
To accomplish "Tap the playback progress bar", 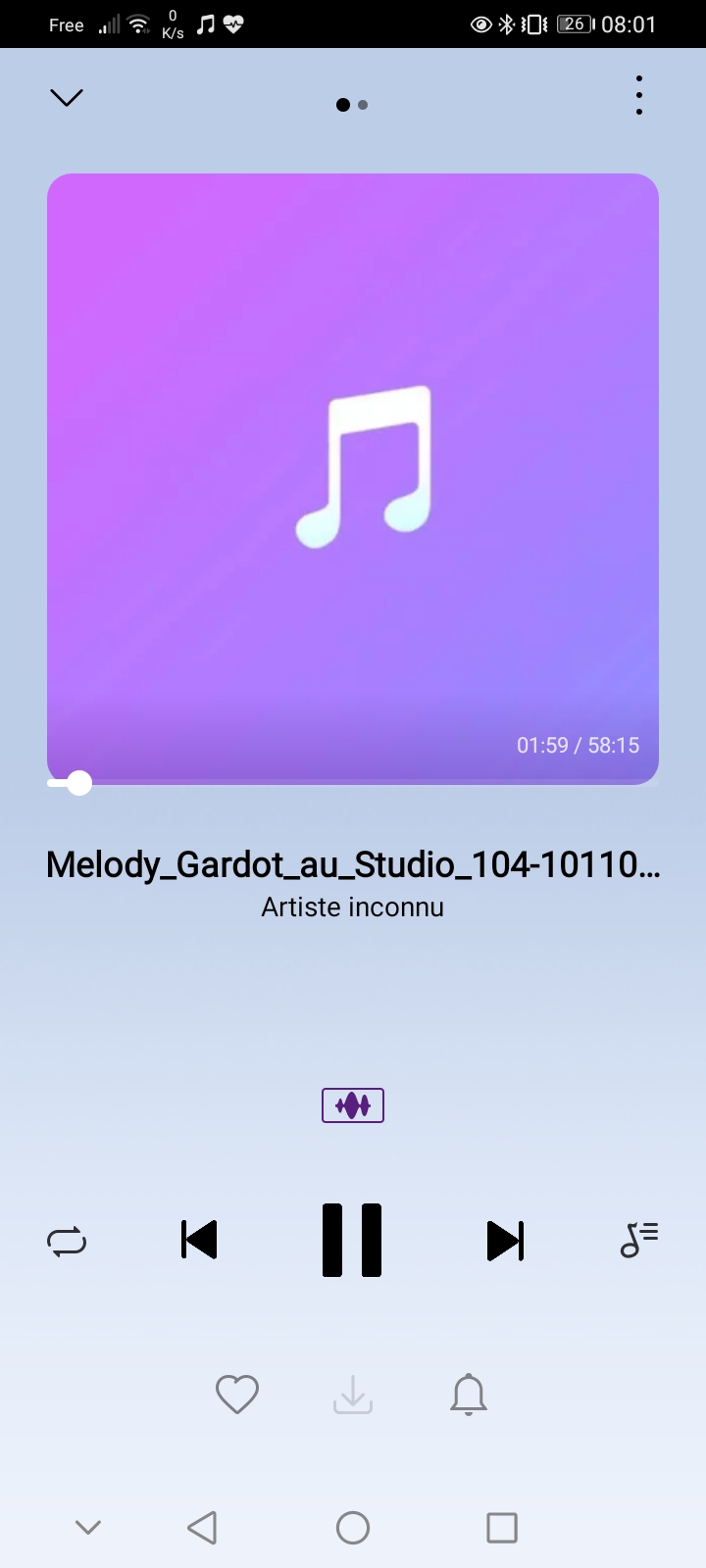I will pyautogui.click(x=353, y=783).
